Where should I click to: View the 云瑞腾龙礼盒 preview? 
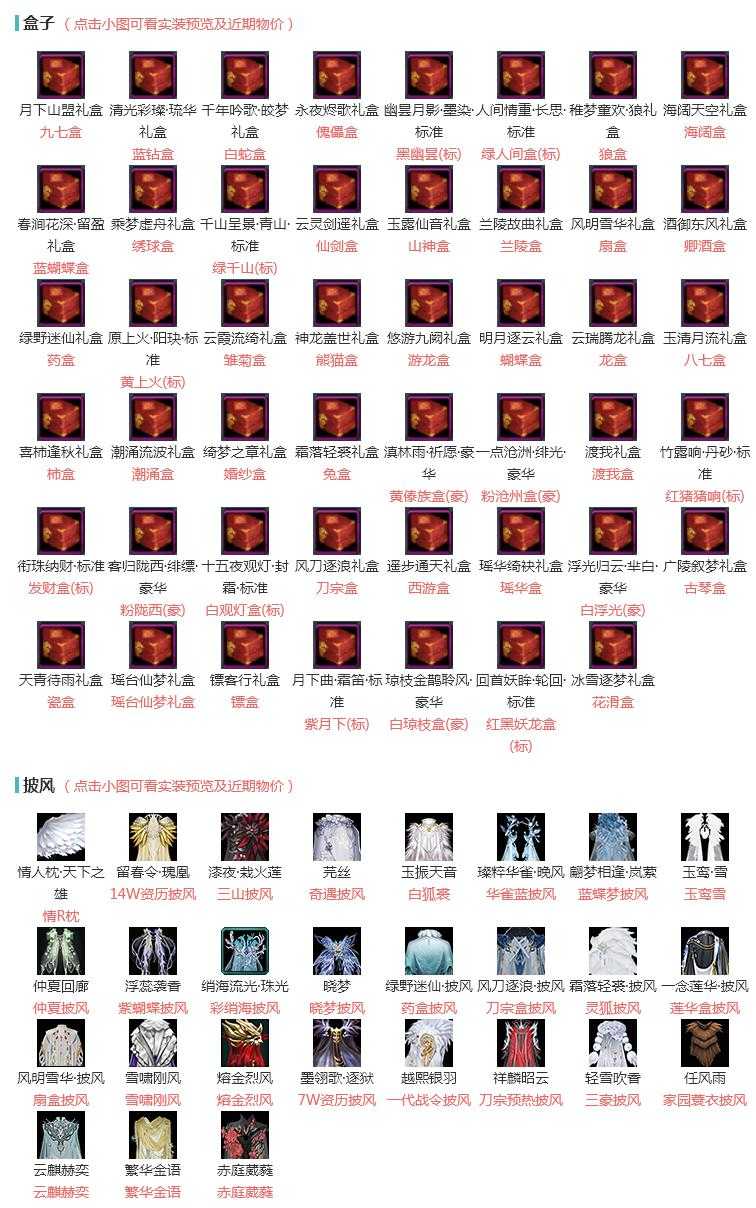coord(613,303)
